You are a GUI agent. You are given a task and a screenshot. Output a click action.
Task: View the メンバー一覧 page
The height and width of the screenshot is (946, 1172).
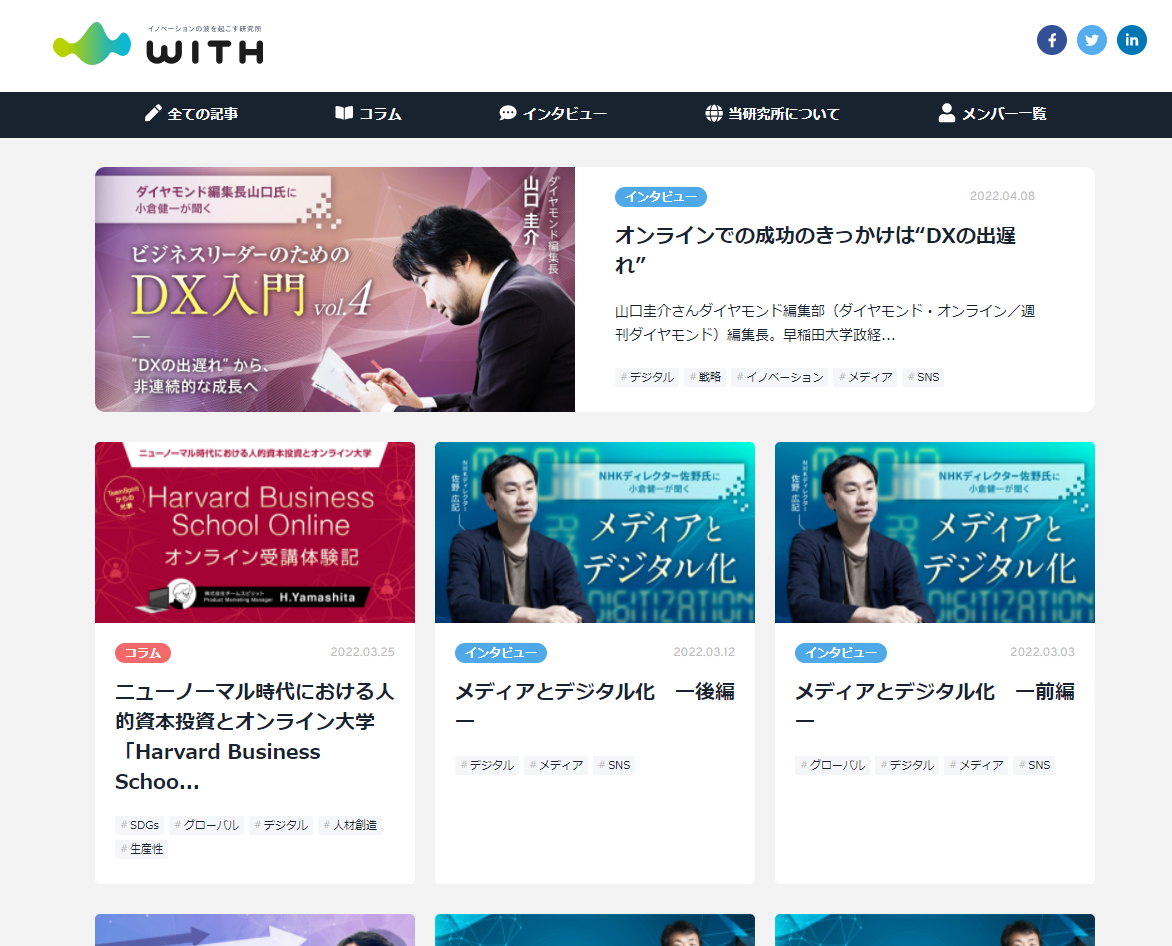[992, 114]
